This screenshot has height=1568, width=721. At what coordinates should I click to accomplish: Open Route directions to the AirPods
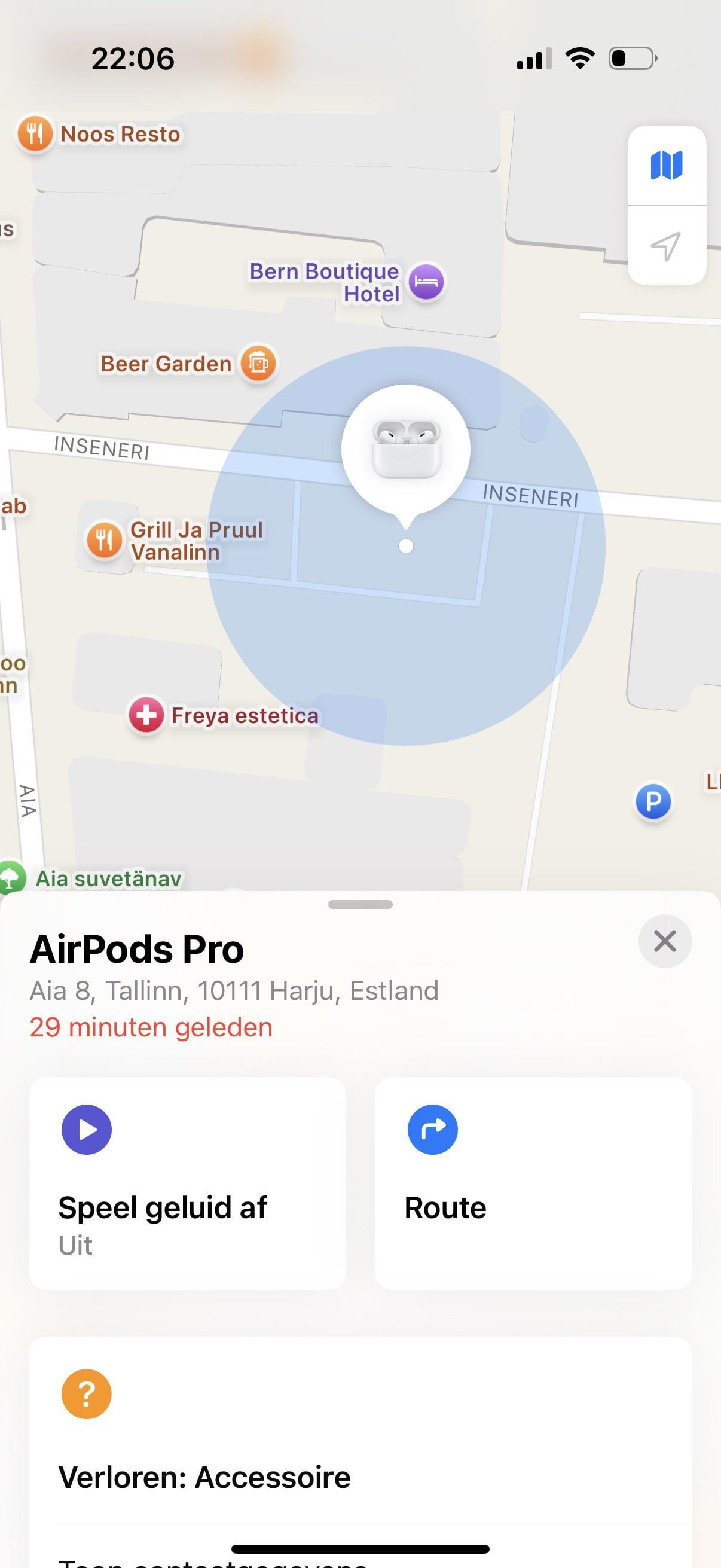click(533, 1182)
